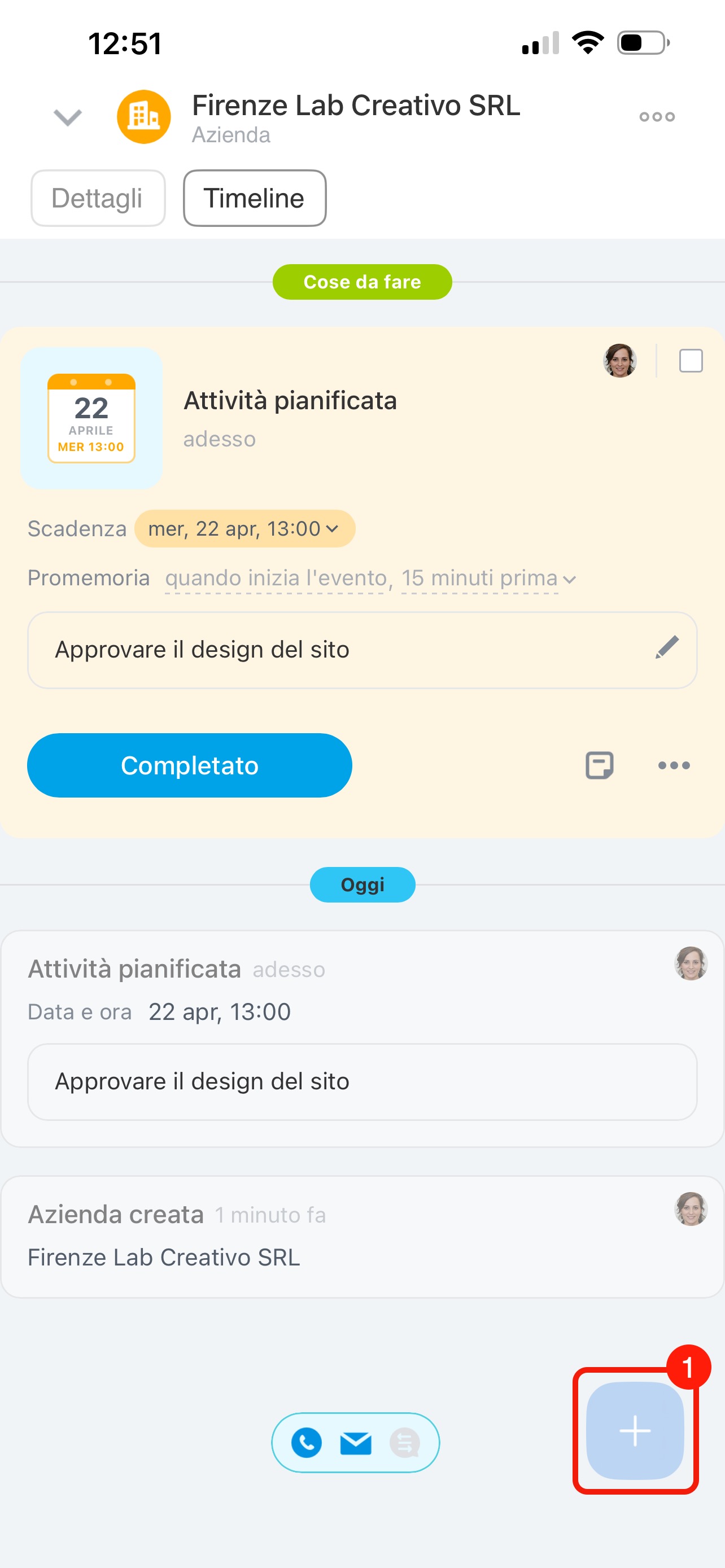Tick the checkbox on the planned activity
The width and height of the screenshot is (725, 1568).
click(691, 361)
